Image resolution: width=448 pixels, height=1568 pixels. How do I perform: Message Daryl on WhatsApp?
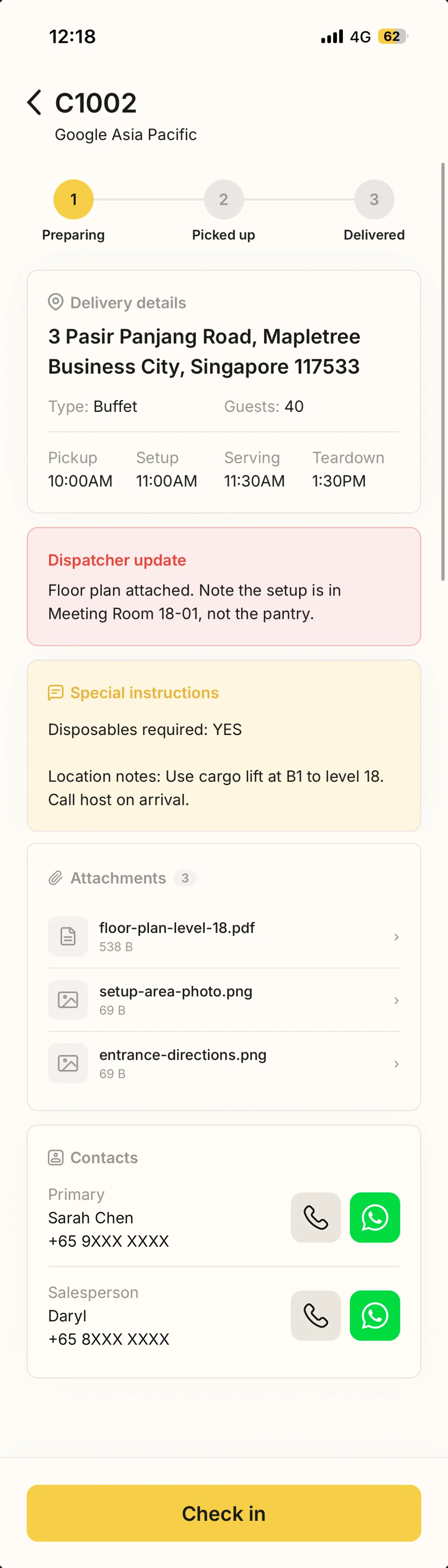click(x=375, y=1315)
